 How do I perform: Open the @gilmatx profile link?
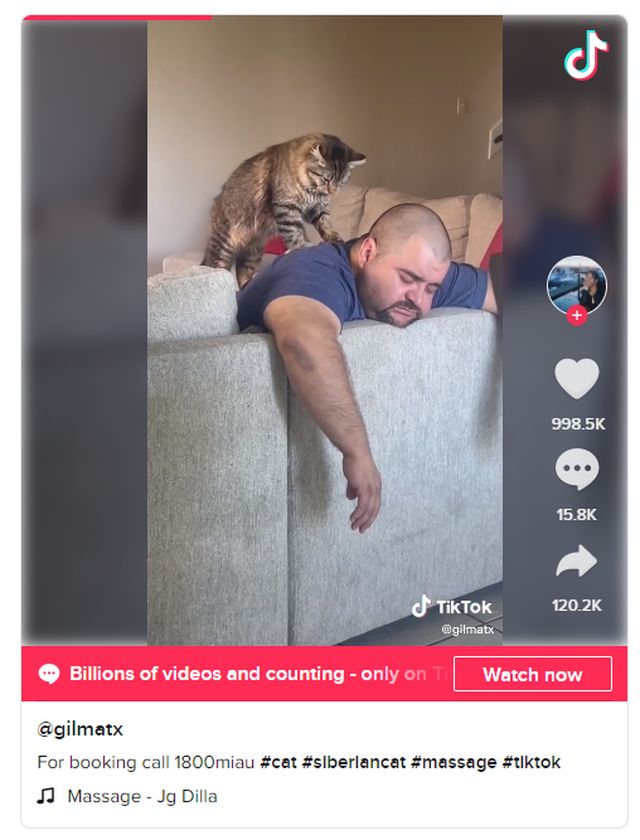point(80,729)
